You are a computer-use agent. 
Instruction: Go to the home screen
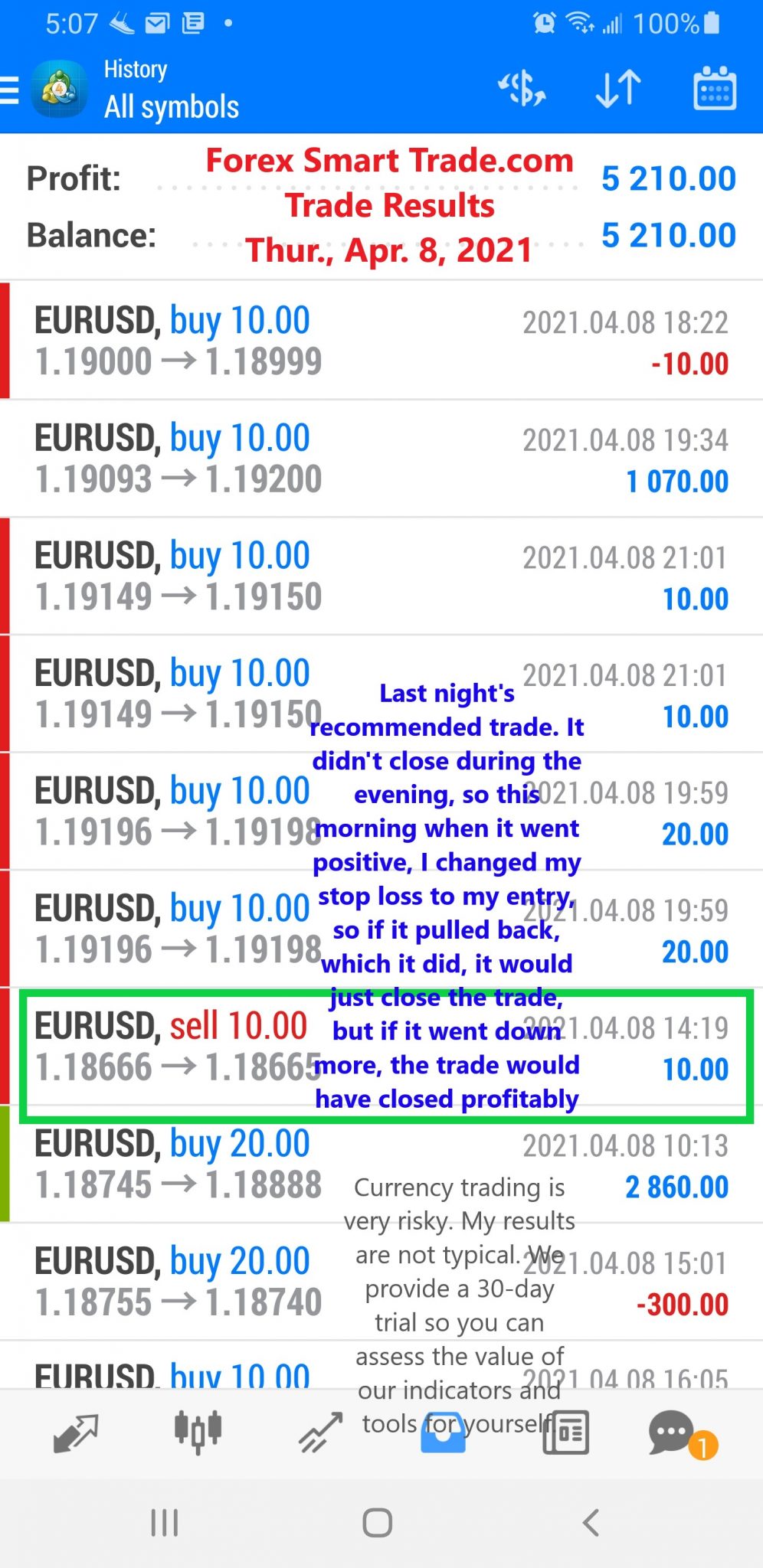point(377,1523)
